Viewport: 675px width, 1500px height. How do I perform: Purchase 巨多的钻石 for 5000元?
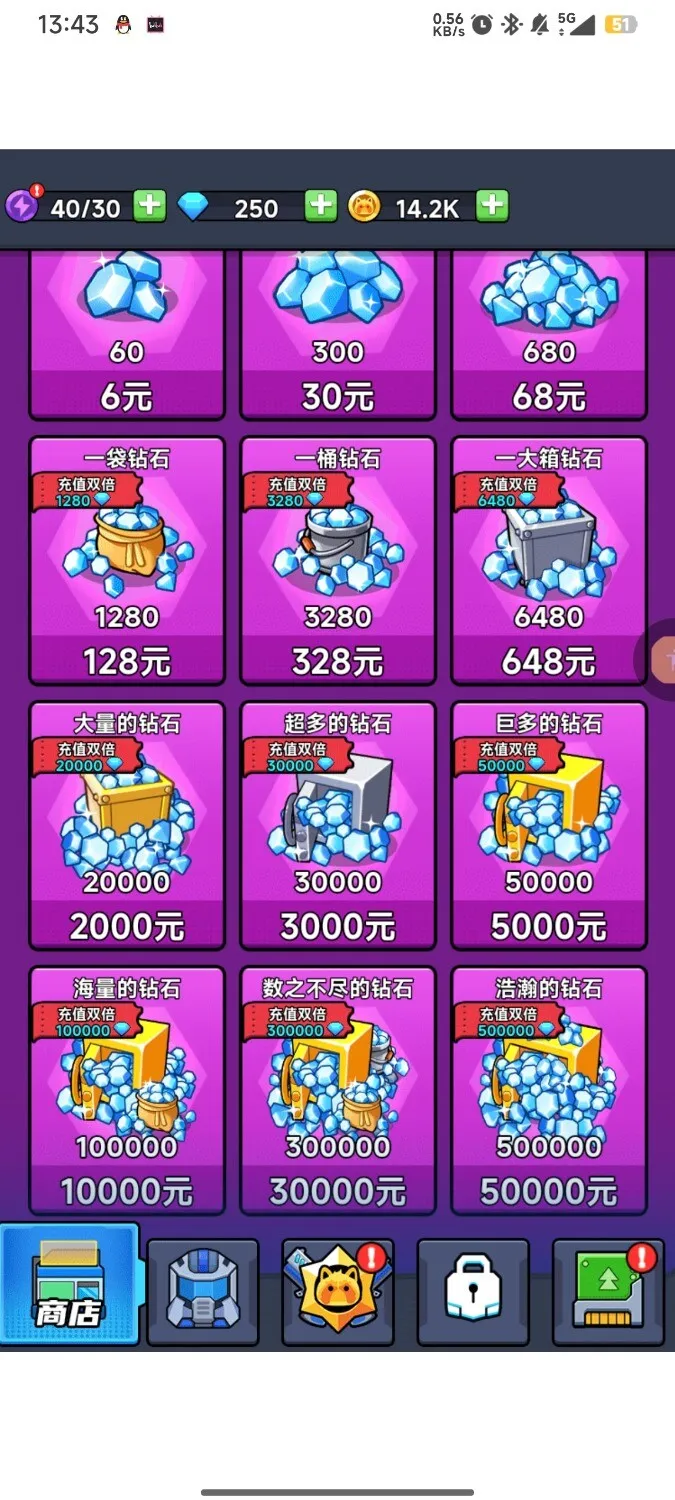(x=548, y=825)
